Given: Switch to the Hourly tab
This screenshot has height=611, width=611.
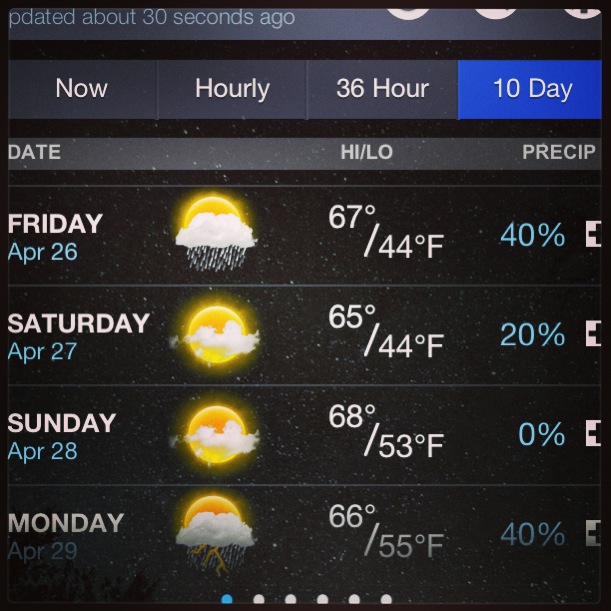Looking at the screenshot, I should [232, 89].
